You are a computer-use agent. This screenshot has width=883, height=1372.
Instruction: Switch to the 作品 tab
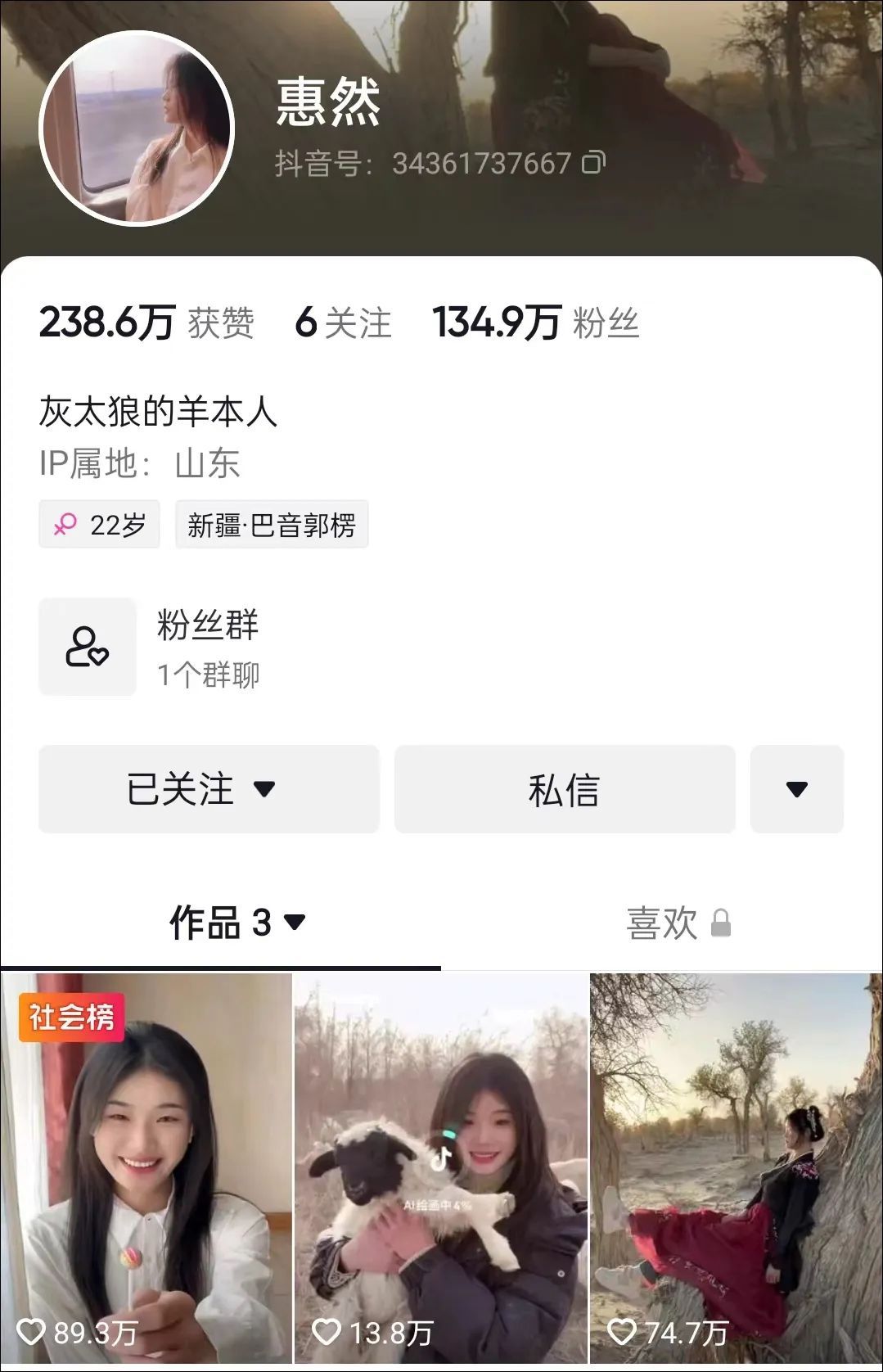(236, 923)
